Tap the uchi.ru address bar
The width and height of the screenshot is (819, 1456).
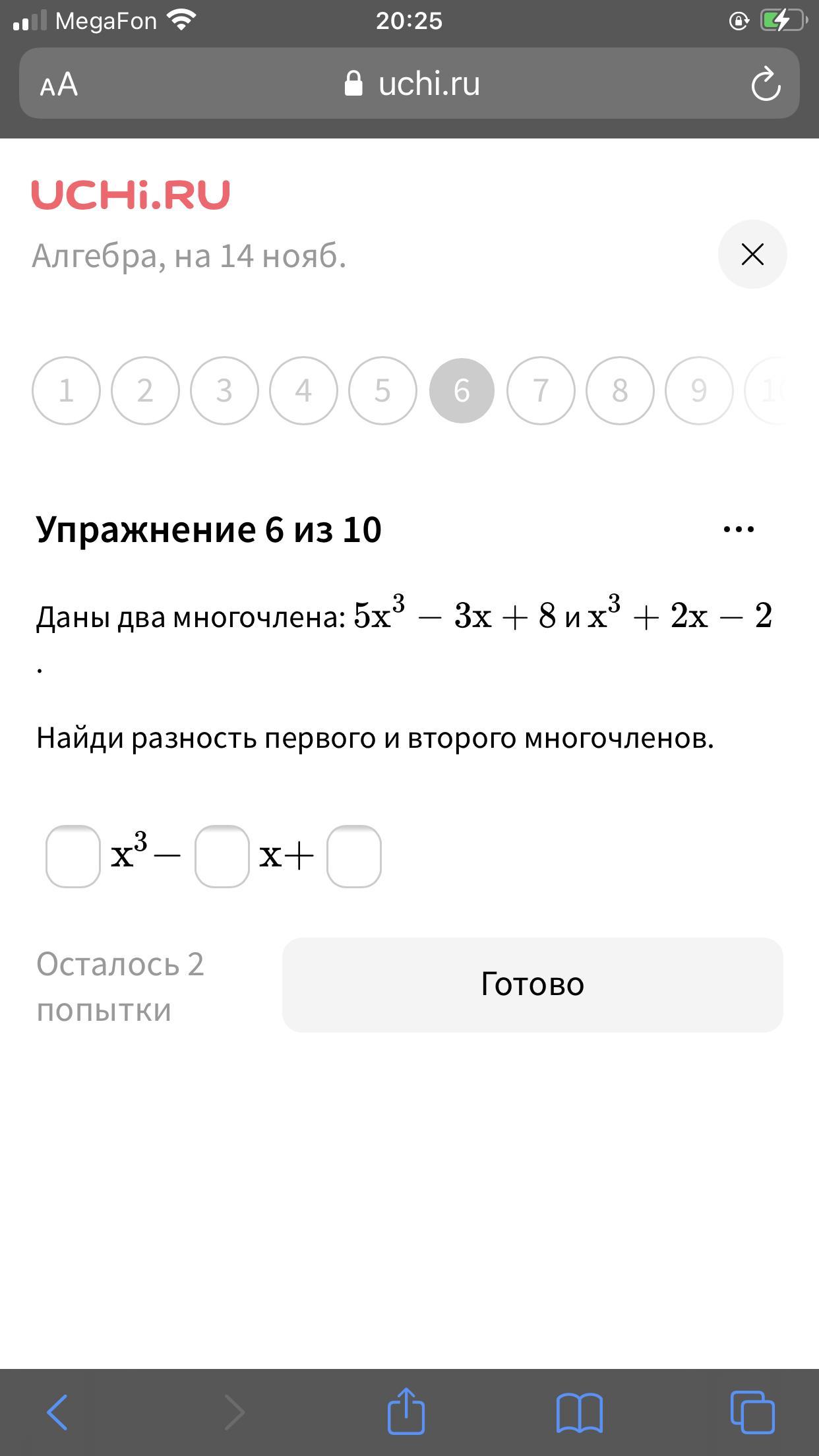(413, 84)
